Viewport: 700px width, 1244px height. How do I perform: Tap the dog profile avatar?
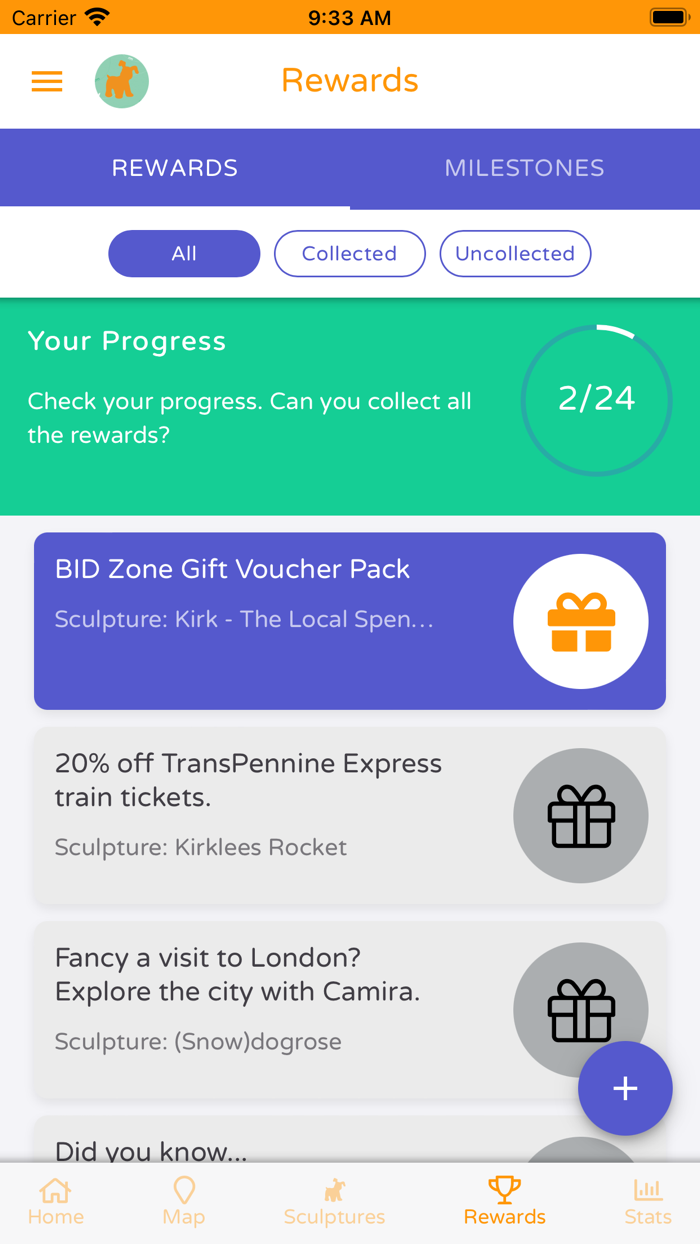[x=122, y=81]
